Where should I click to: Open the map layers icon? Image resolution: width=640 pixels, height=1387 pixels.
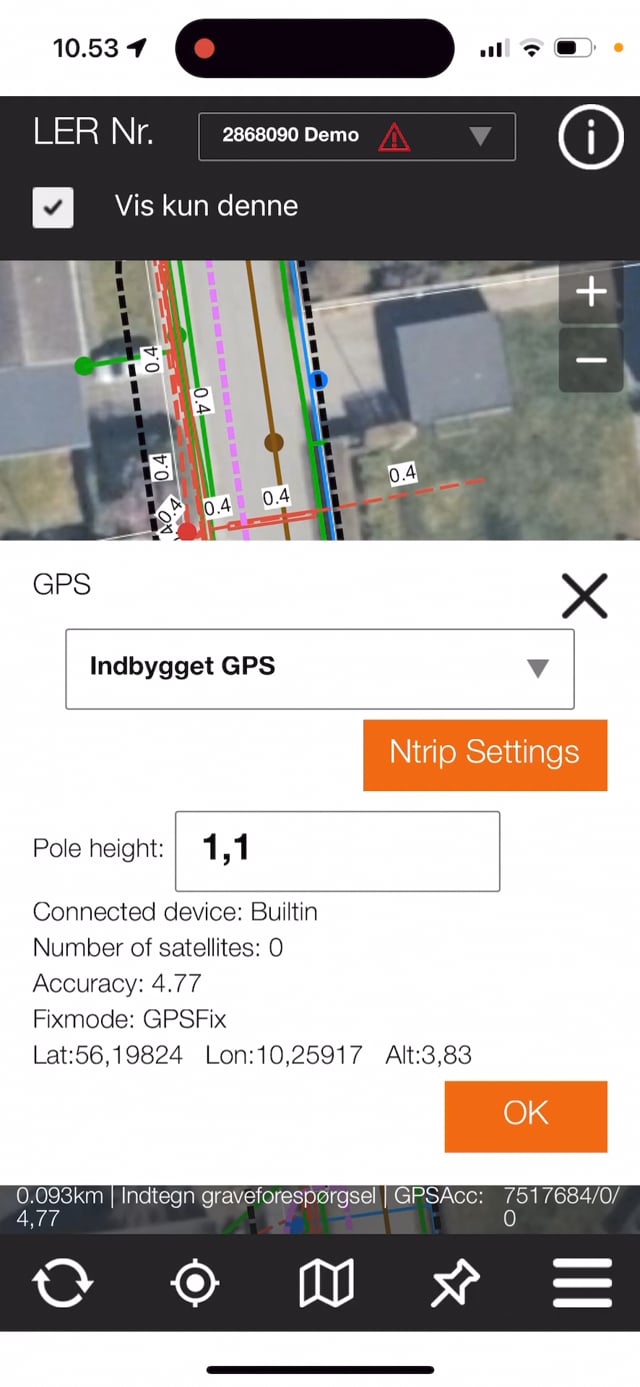pos(326,1283)
